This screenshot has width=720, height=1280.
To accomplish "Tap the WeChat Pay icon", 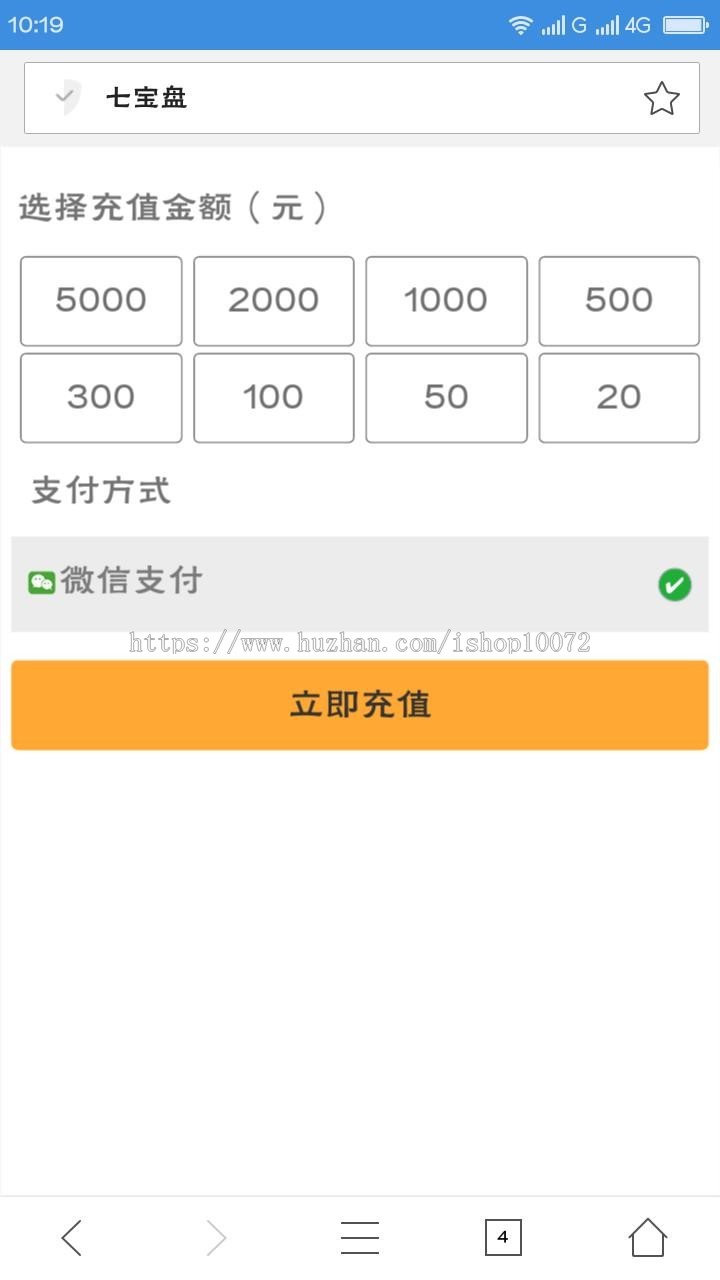I will click(x=42, y=583).
